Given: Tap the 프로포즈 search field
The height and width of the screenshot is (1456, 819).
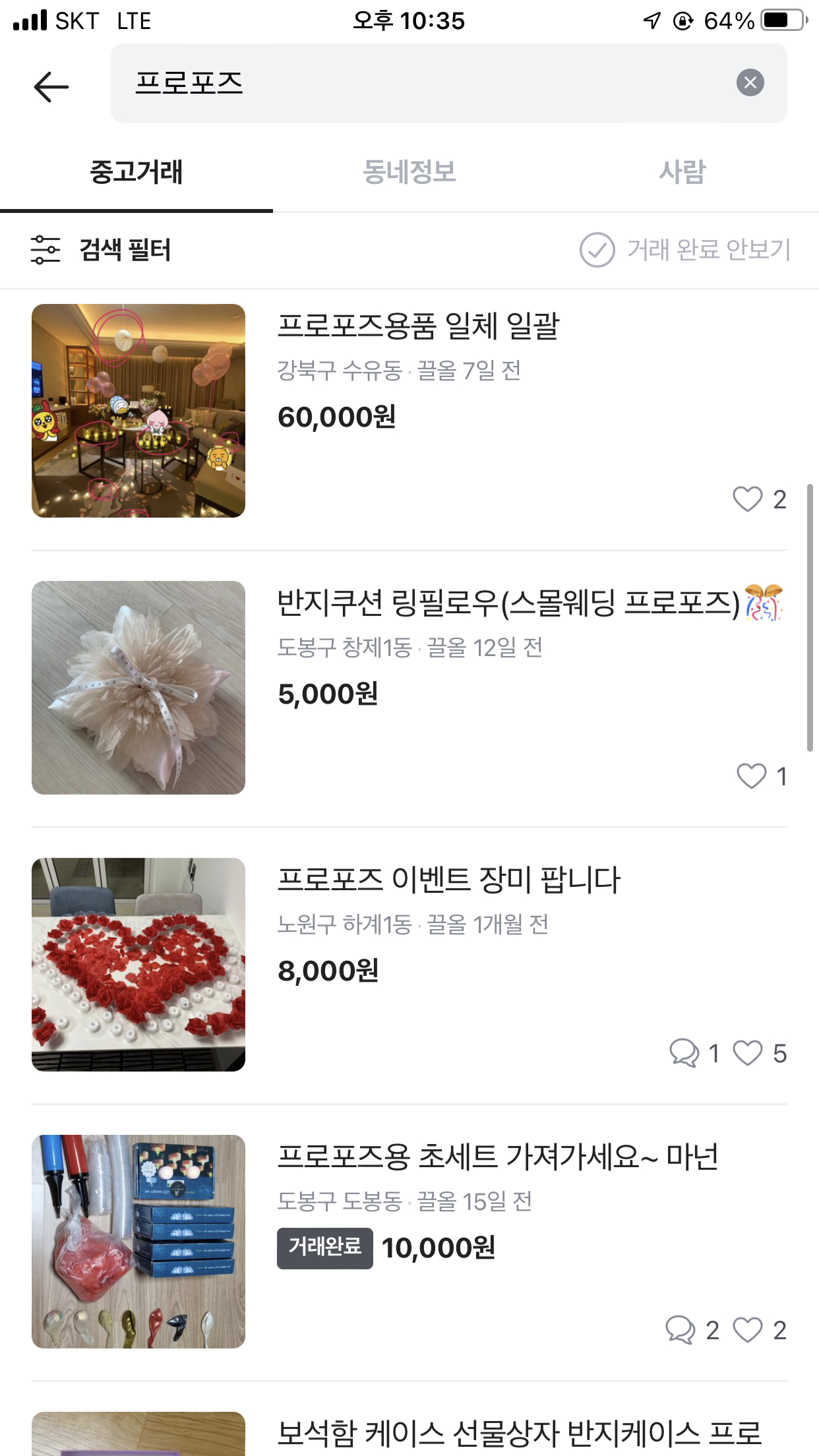Looking at the screenshot, I should point(422,83).
